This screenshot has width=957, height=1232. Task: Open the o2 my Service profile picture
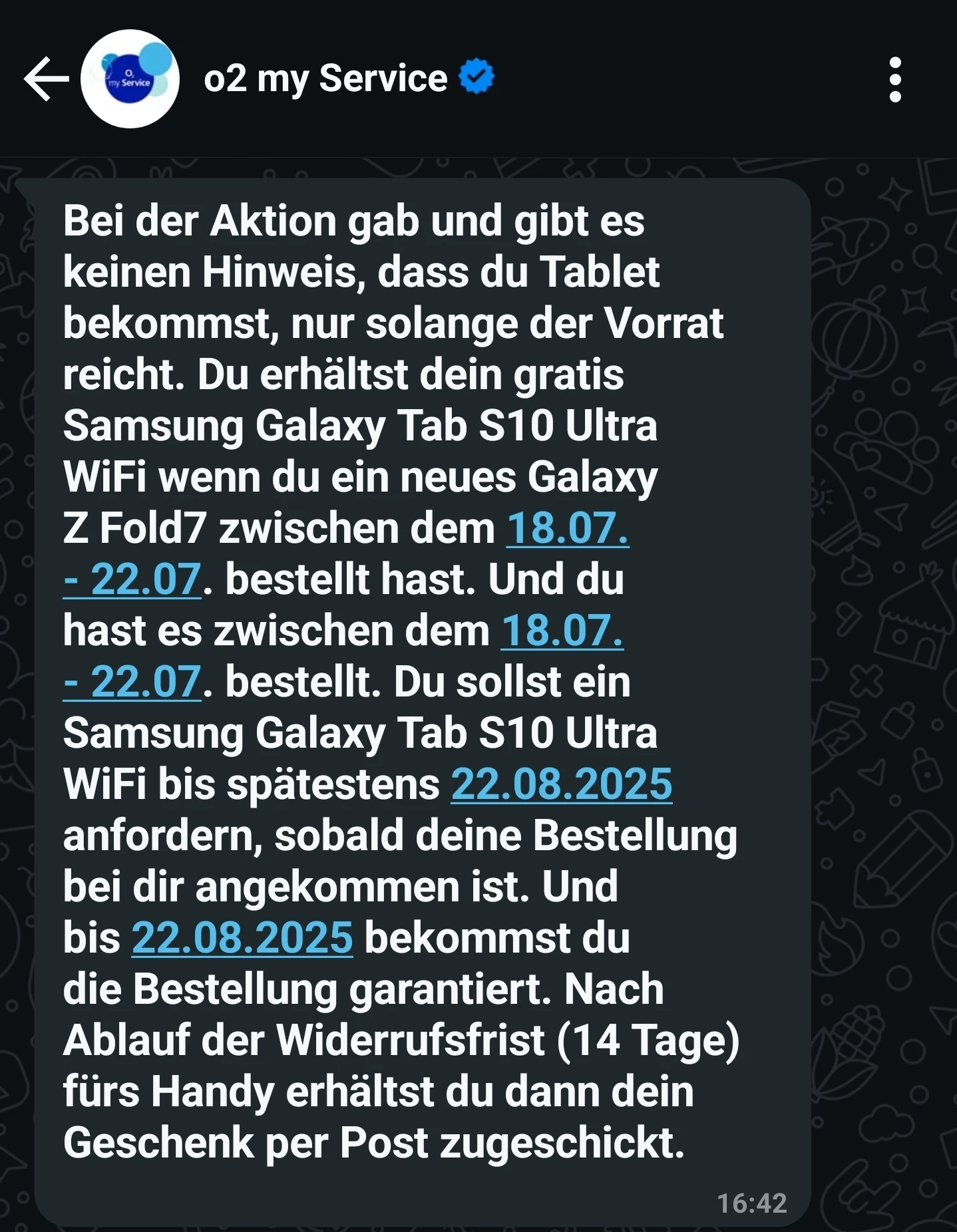[130, 79]
